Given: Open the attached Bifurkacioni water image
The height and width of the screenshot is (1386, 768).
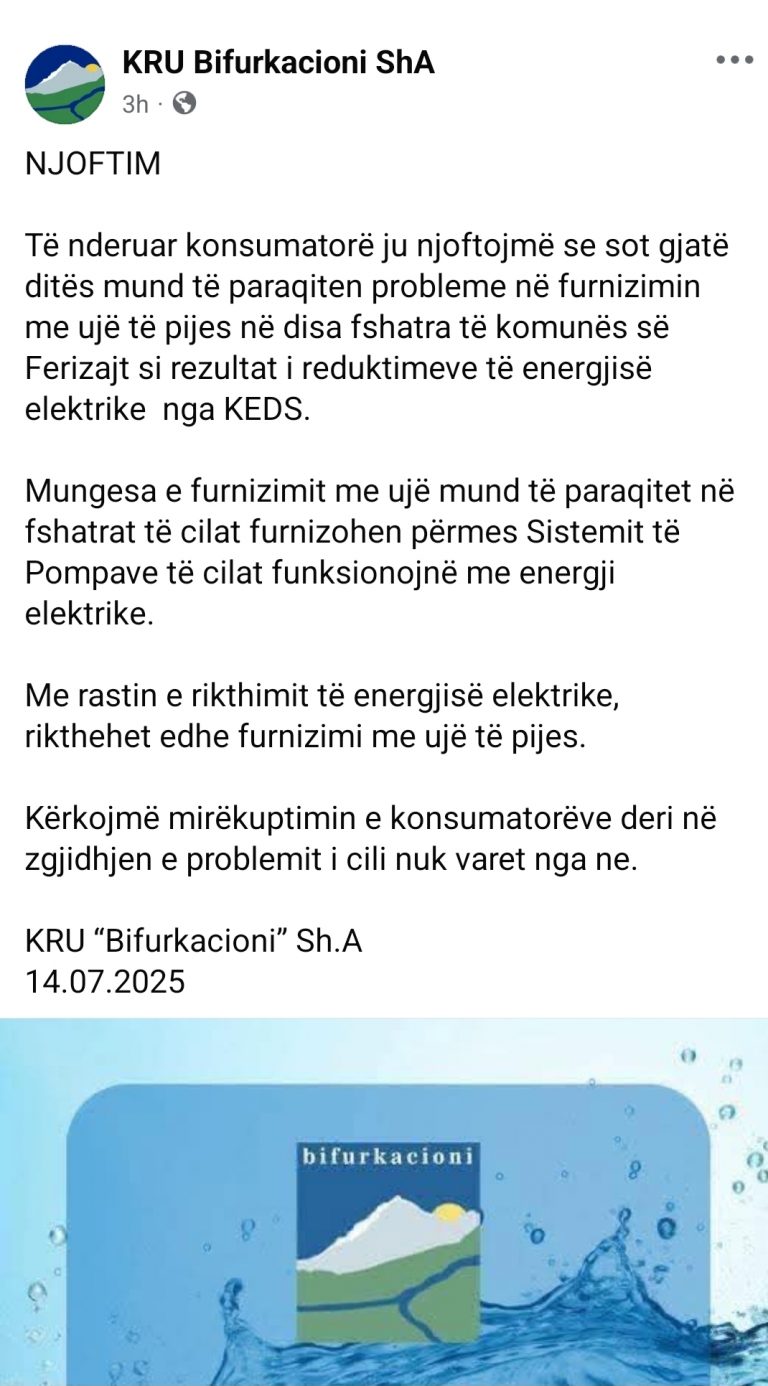Looking at the screenshot, I should point(384,1201).
